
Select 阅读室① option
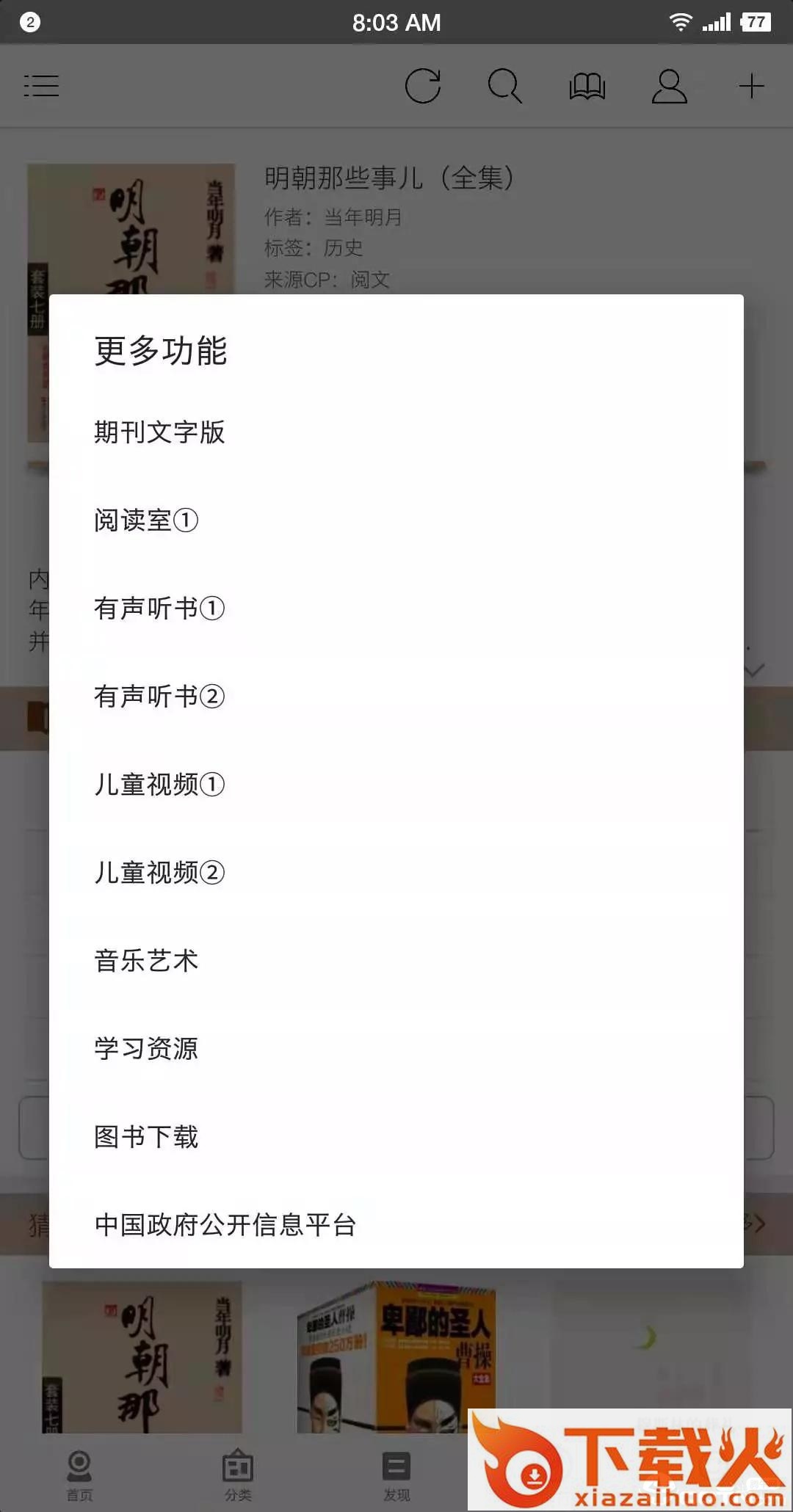click(146, 520)
